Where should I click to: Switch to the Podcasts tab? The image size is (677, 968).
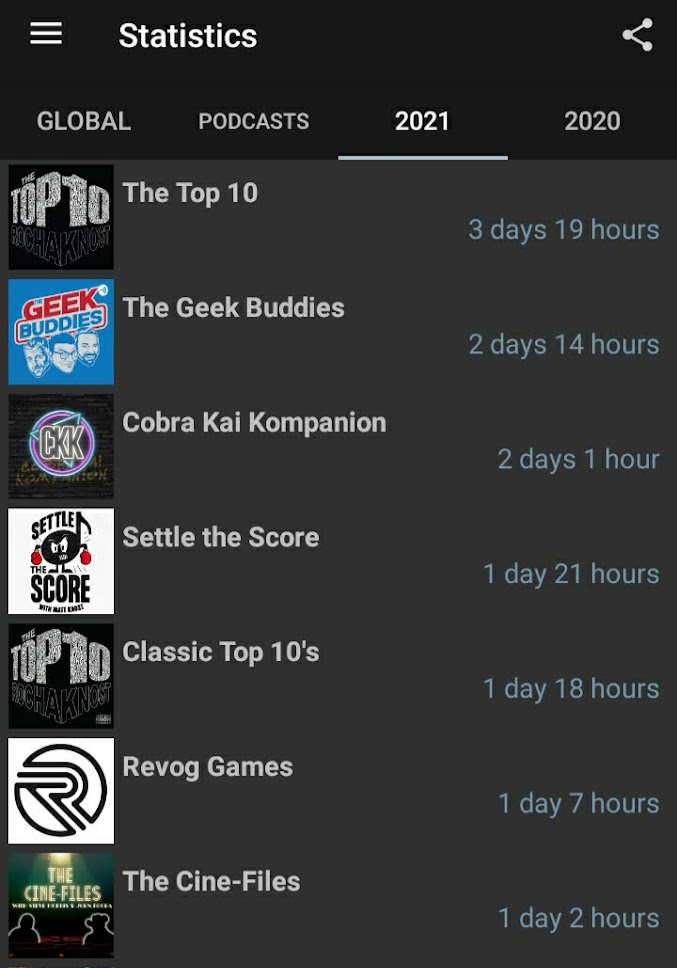click(x=253, y=121)
